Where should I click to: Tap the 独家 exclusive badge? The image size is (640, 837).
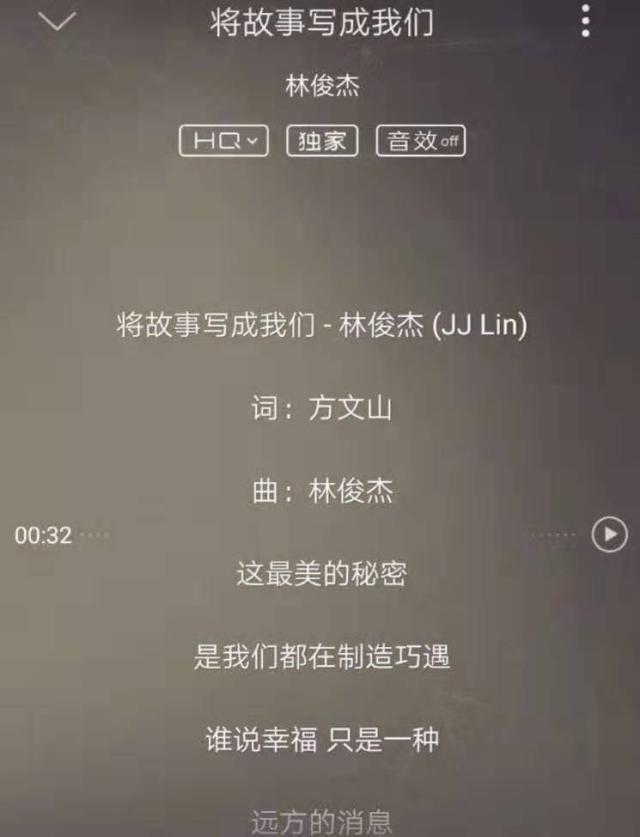tap(322, 141)
